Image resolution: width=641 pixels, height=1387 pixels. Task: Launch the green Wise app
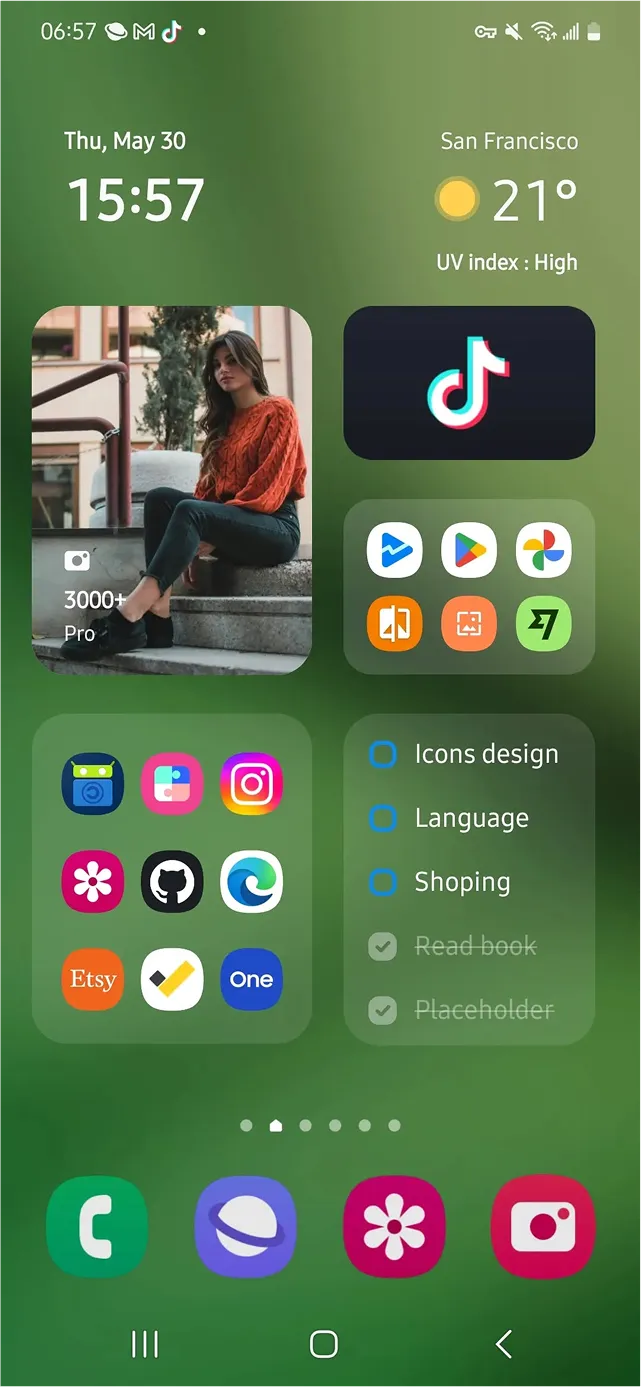(544, 624)
